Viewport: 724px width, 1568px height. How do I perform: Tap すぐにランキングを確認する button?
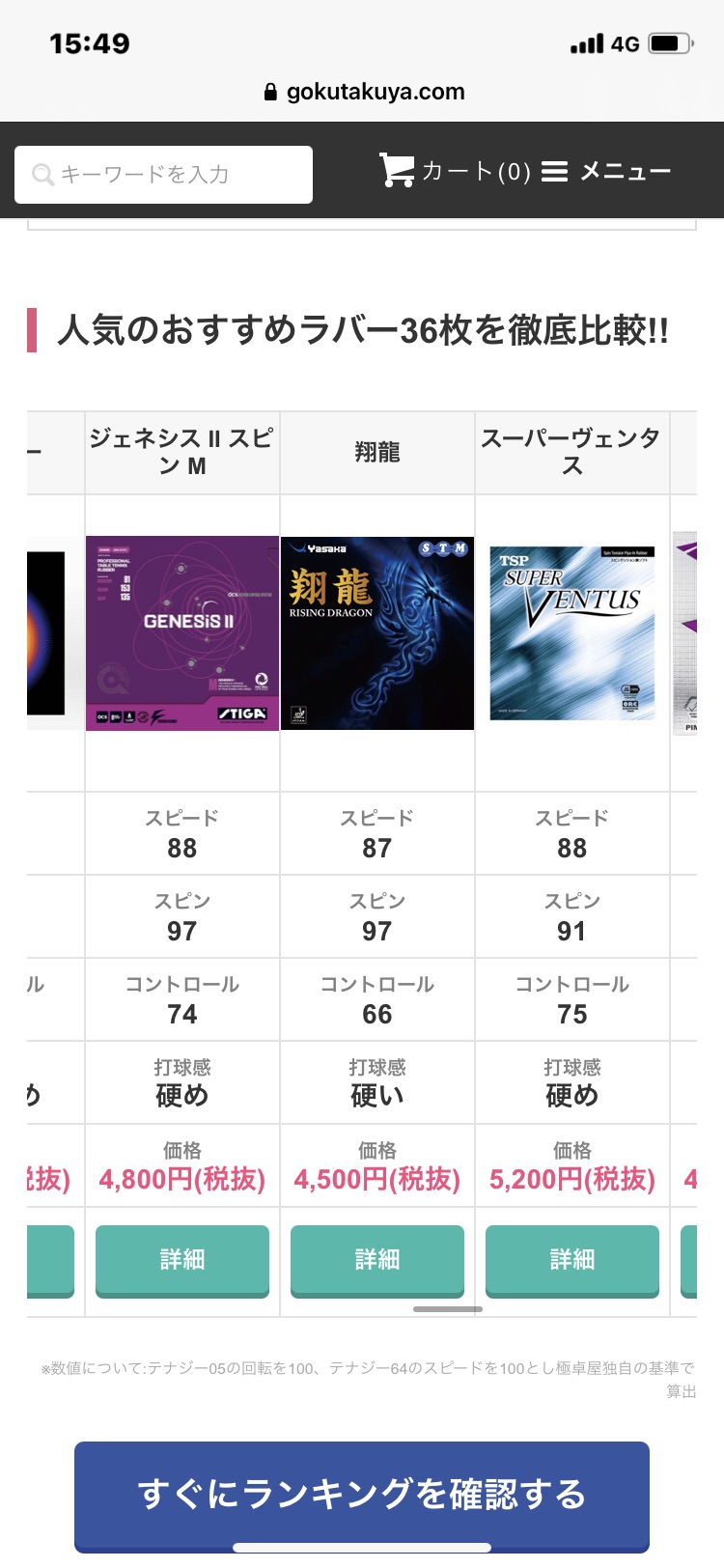click(x=362, y=1495)
